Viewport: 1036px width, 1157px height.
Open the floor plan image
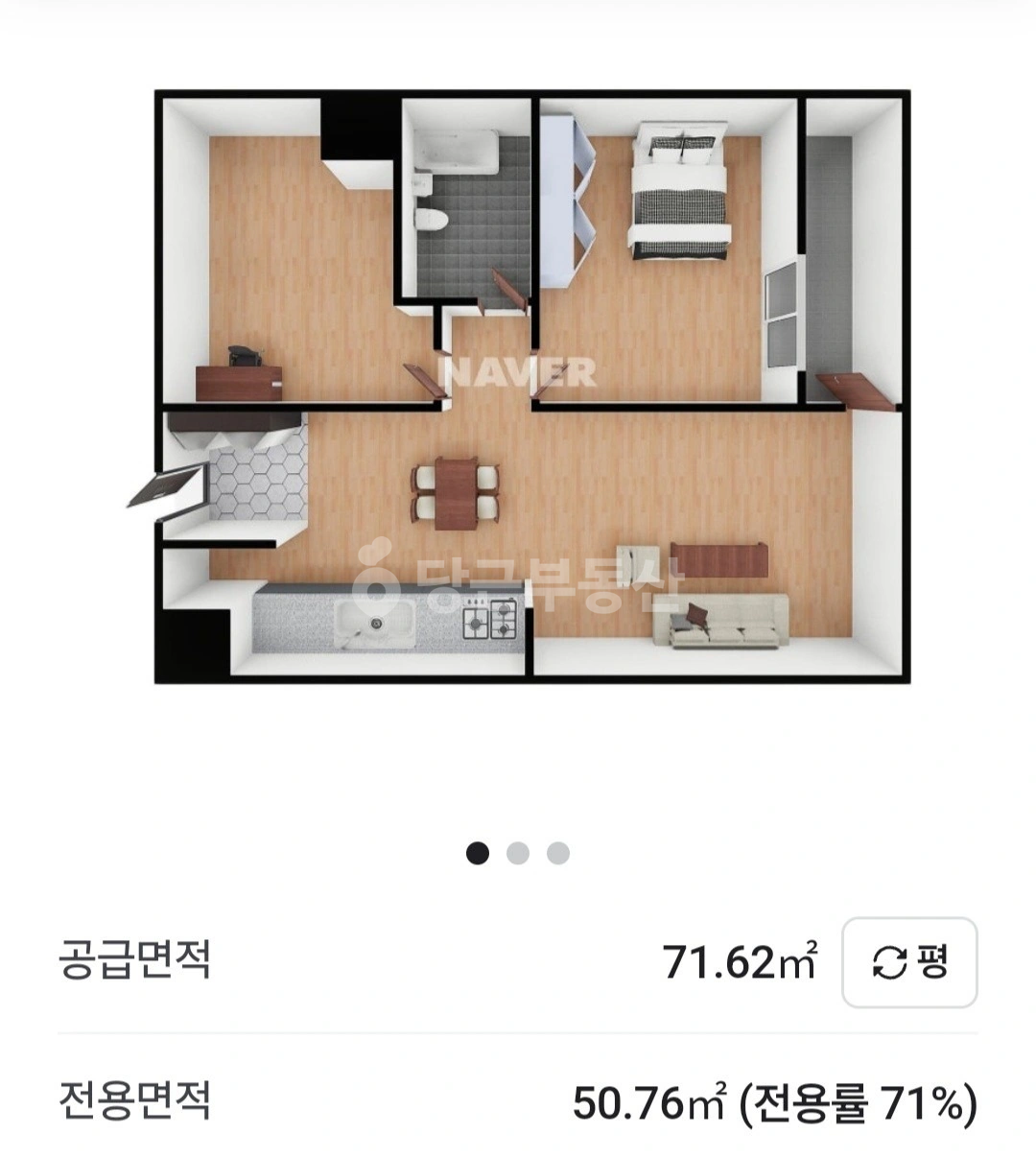coord(532,387)
